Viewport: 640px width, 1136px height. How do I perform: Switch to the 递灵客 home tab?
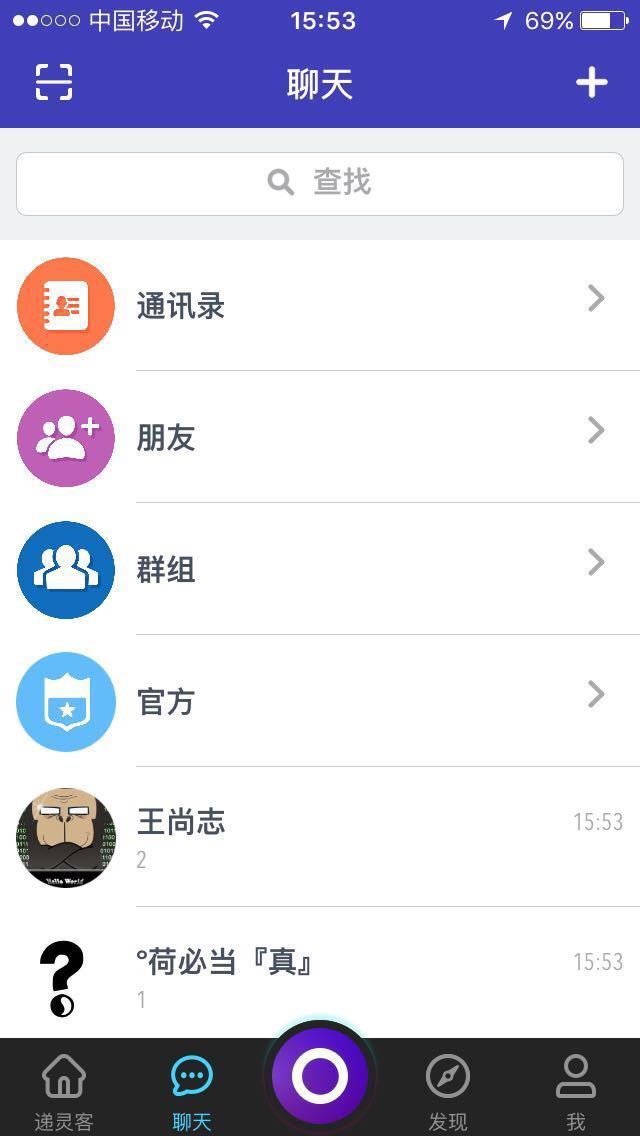pos(64,1090)
